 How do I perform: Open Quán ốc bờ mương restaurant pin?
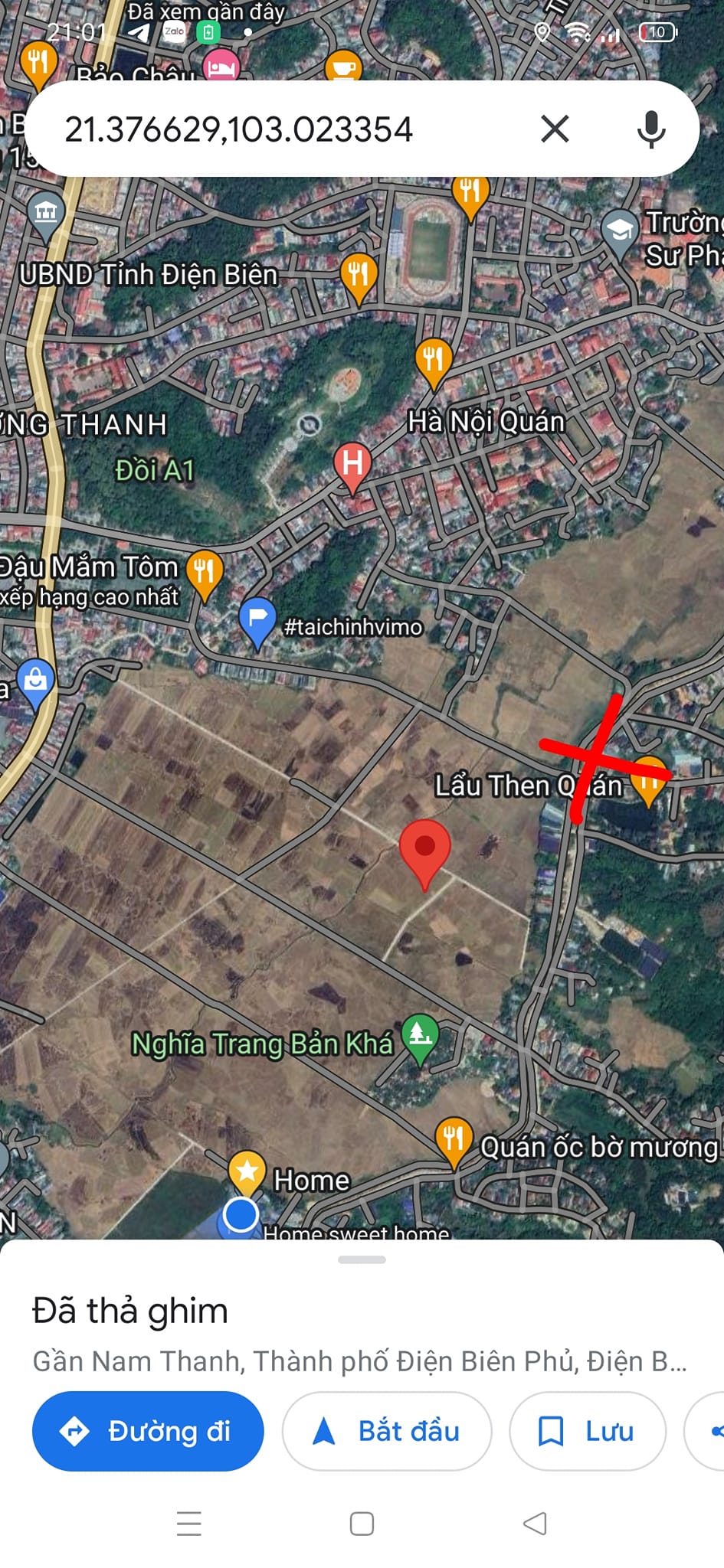point(454,1140)
